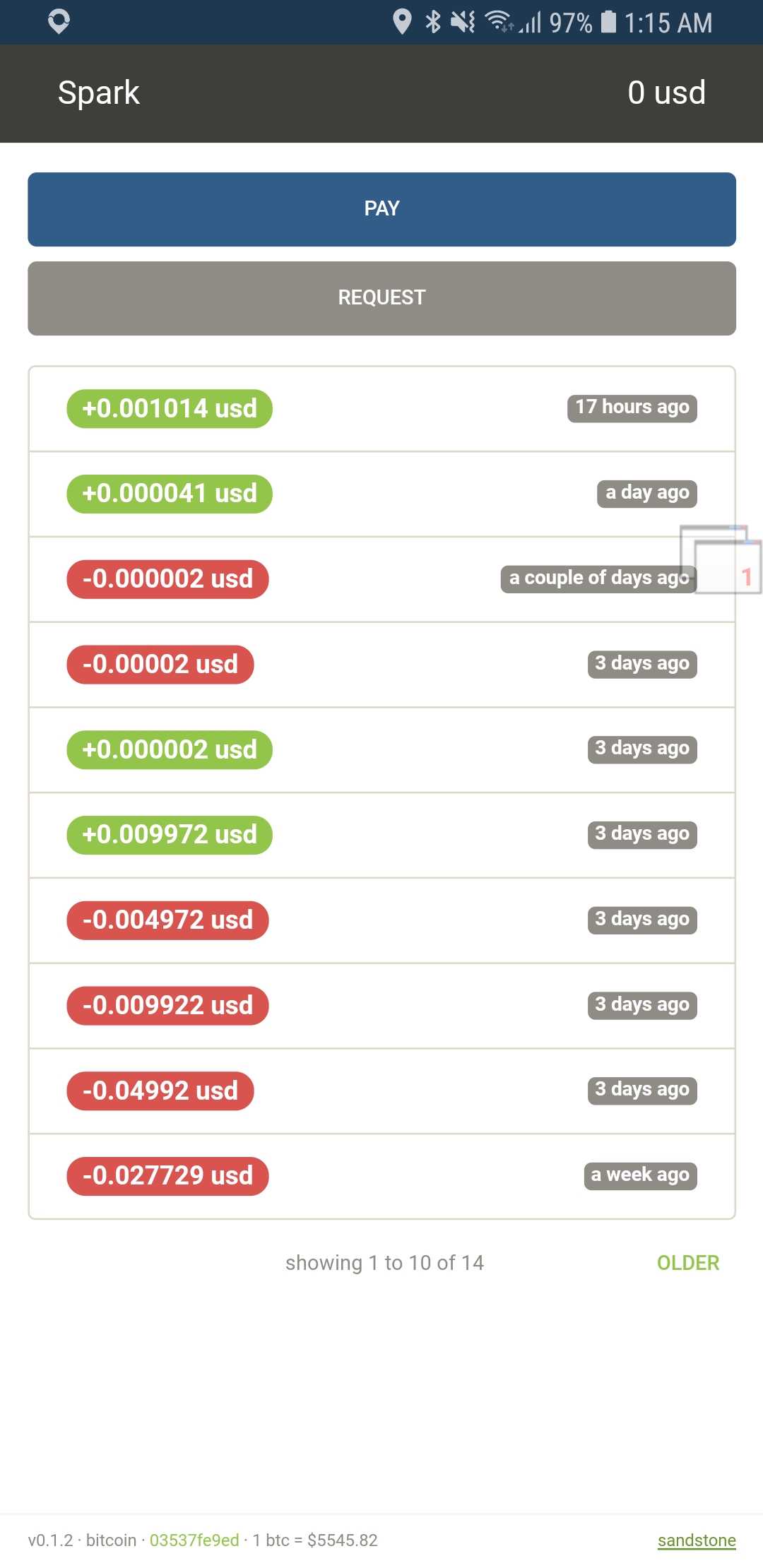Expand the -0.000002 usd payment
Screen dimensions: 763x1568
[381, 579]
